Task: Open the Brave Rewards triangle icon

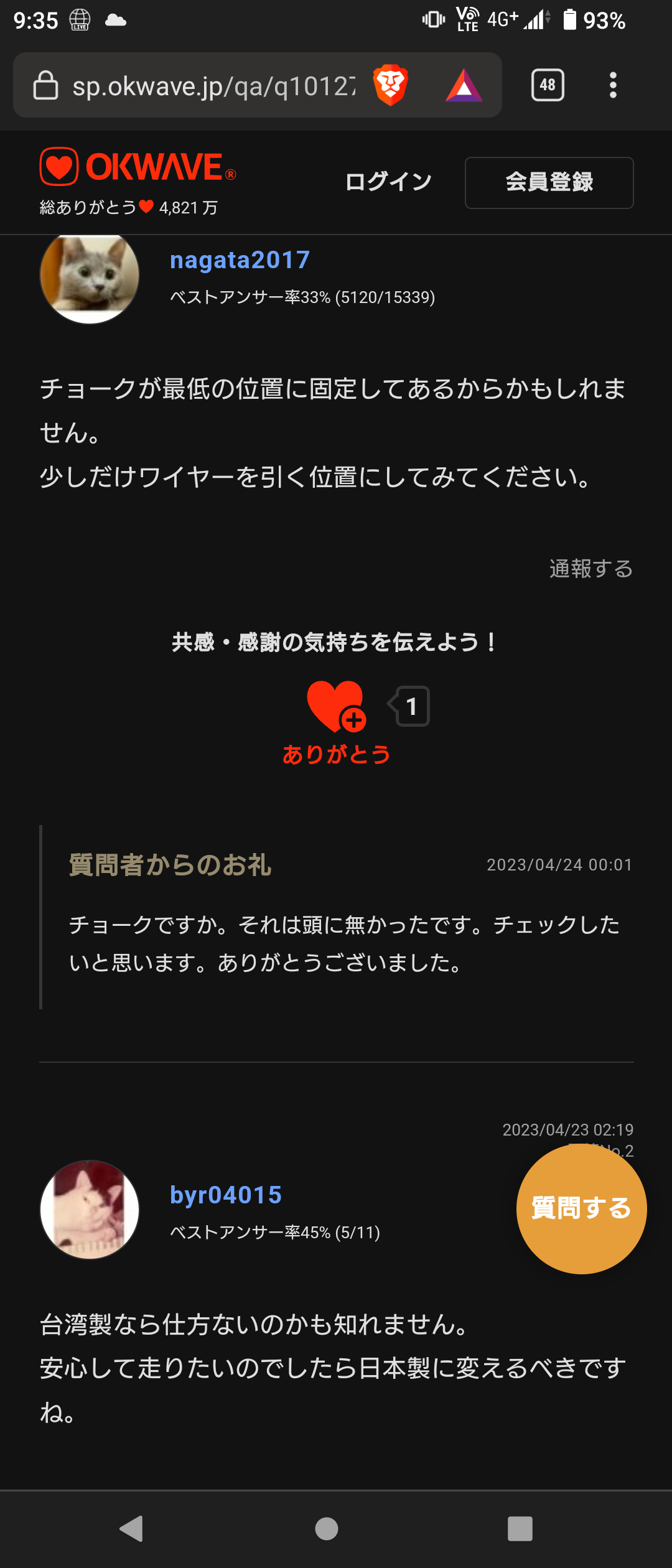Action: [x=464, y=86]
